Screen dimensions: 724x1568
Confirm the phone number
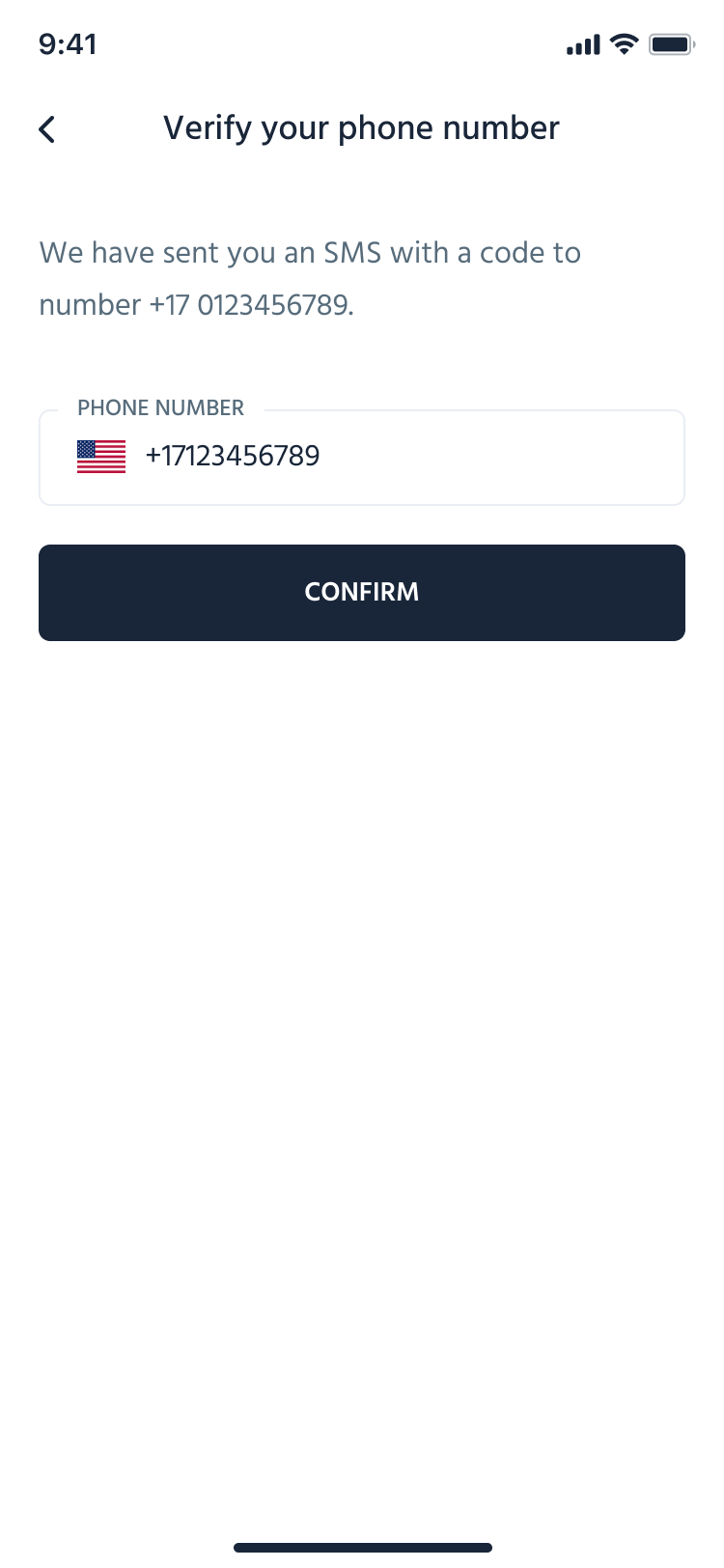pos(362,592)
